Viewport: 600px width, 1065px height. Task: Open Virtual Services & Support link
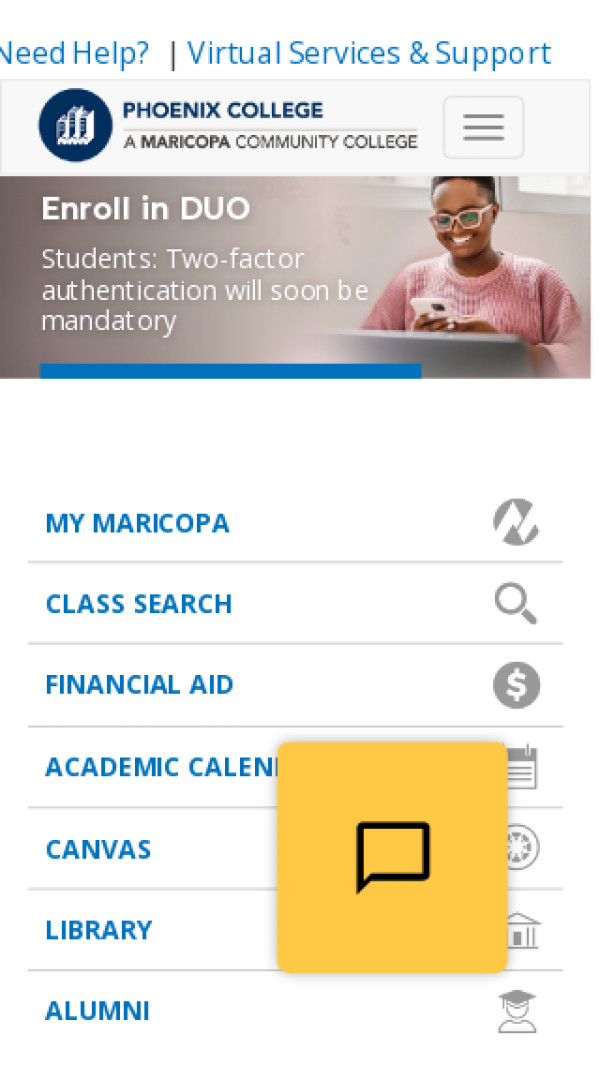[x=369, y=53]
